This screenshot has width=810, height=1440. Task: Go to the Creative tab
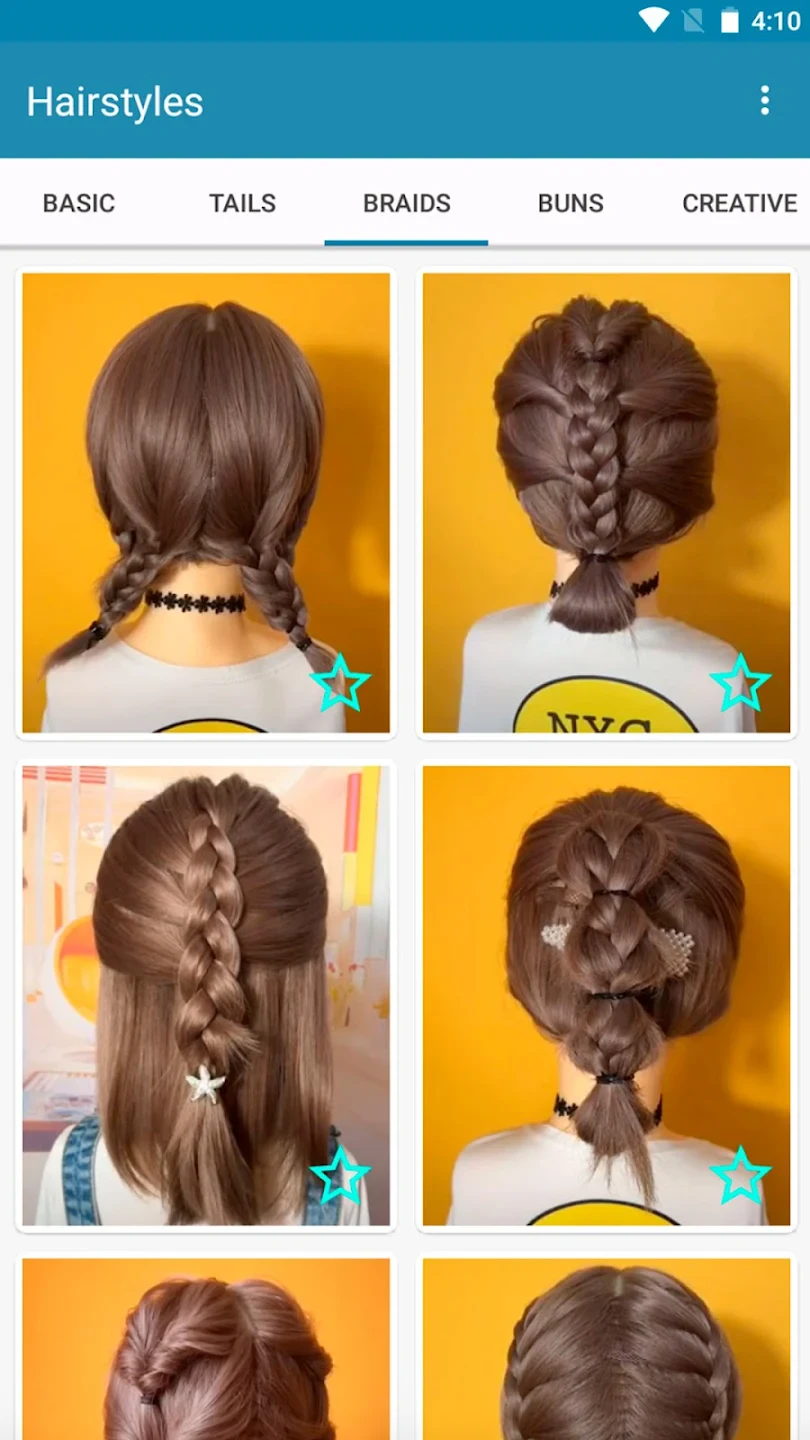tap(739, 203)
